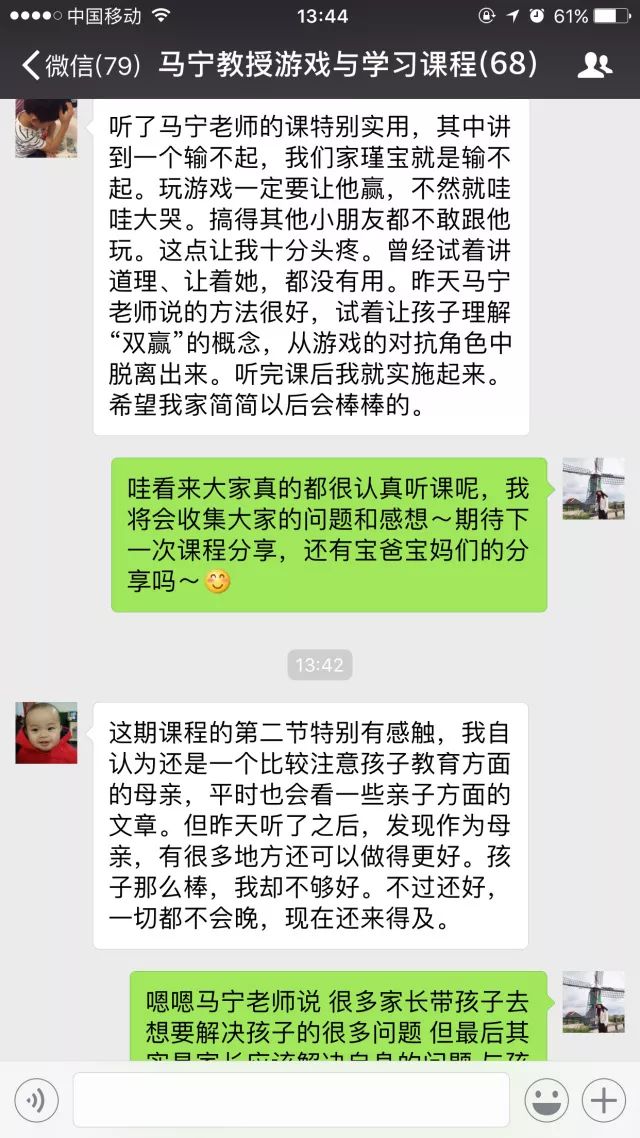The height and width of the screenshot is (1138, 640).
Task: View profile of the baby avatar sender
Action: pyautogui.click(x=46, y=733)
